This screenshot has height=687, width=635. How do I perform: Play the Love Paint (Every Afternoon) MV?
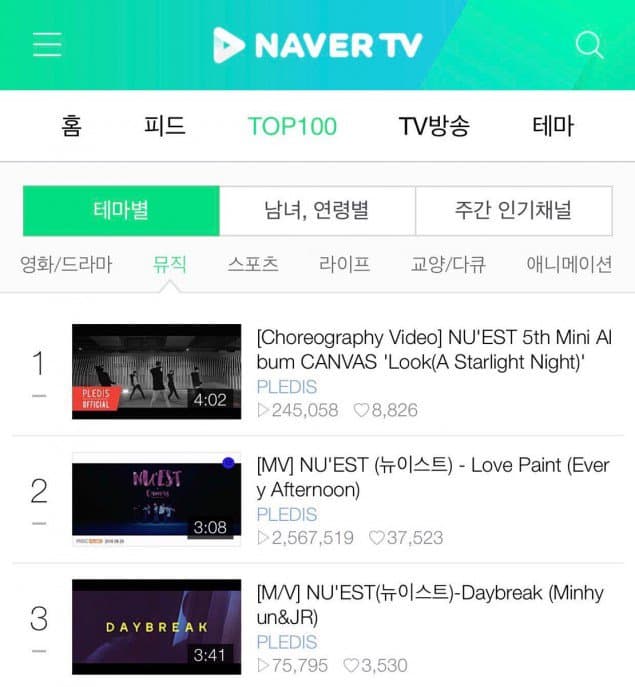tap(157, 499)
